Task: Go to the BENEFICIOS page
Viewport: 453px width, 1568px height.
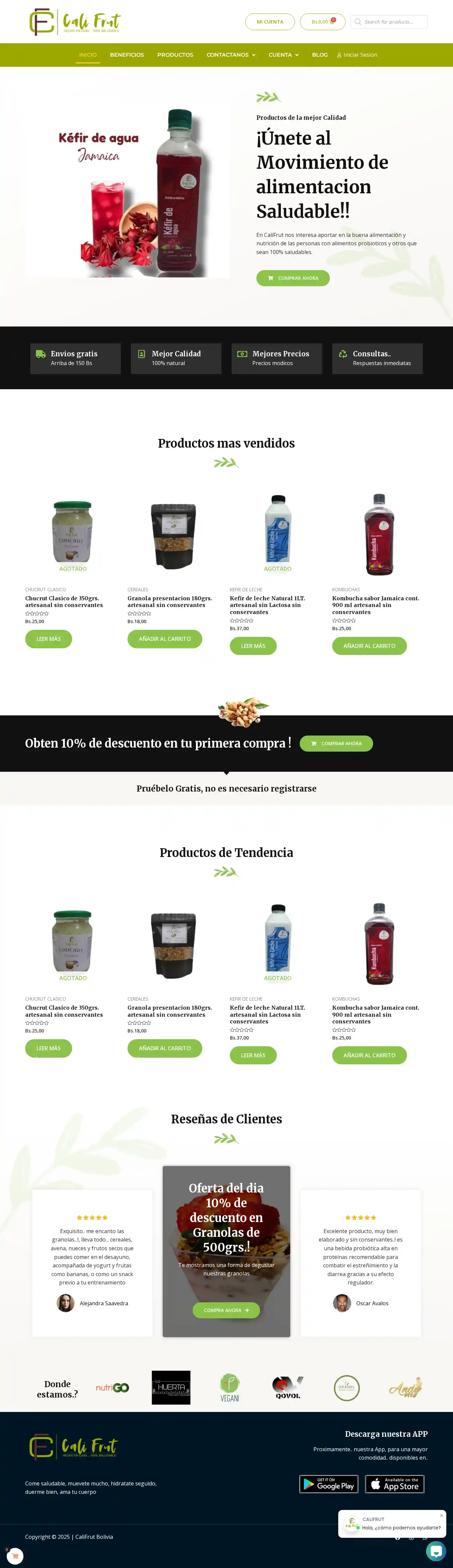Action: tap(127, 55)
